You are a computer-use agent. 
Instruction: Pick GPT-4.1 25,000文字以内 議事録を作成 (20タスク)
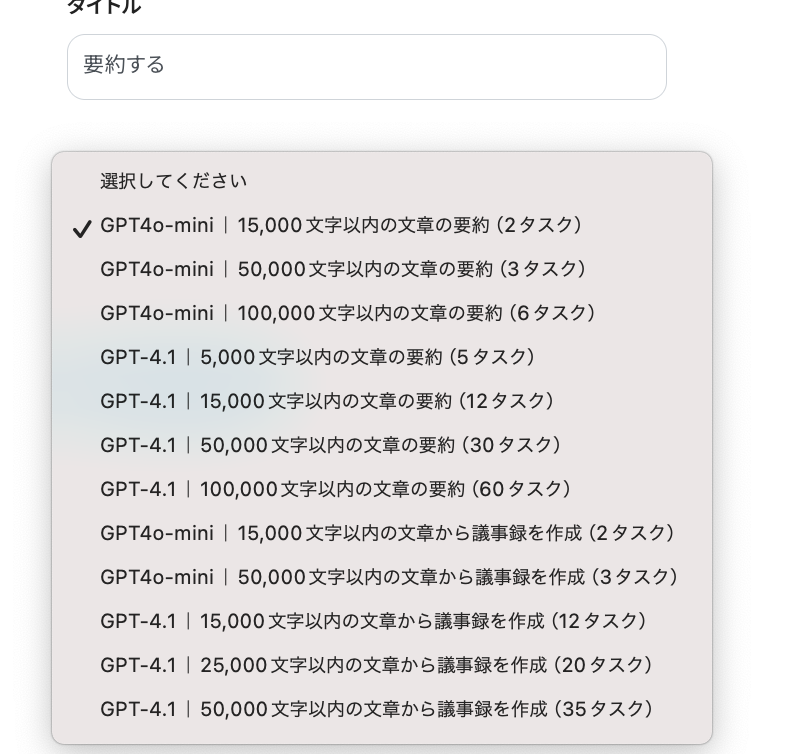(x=377, y=665)
